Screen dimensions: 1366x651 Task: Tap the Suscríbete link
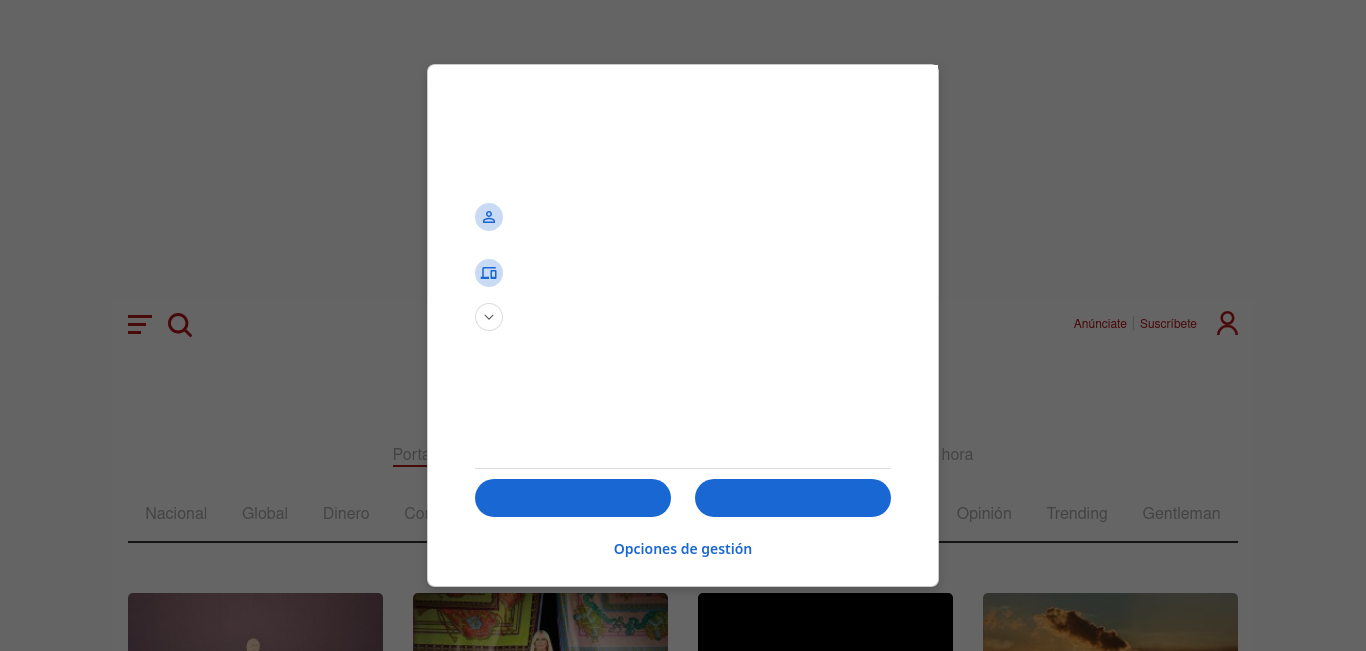(1168, 324)
